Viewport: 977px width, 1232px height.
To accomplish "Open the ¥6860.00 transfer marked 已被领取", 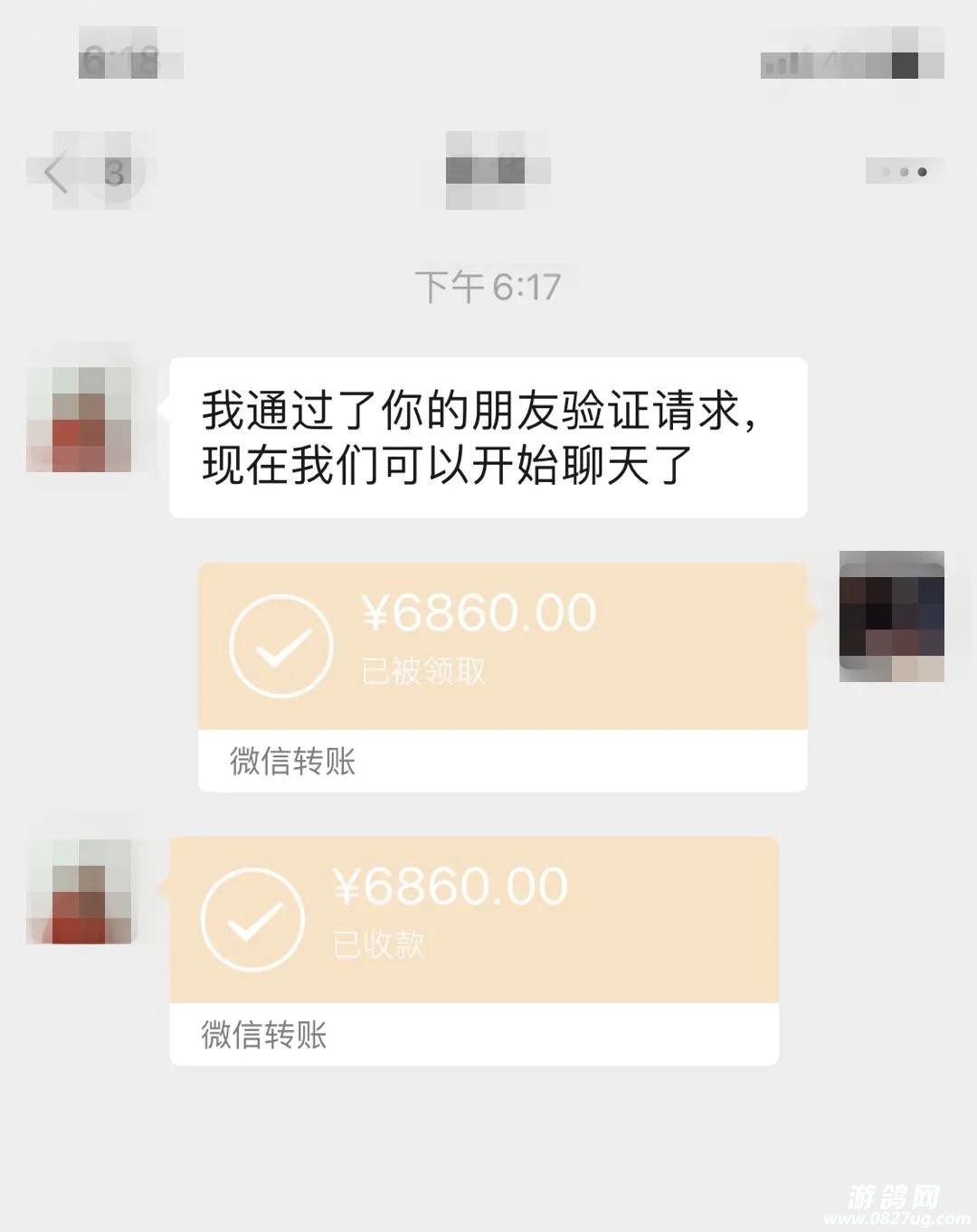I will coord(502,649).
